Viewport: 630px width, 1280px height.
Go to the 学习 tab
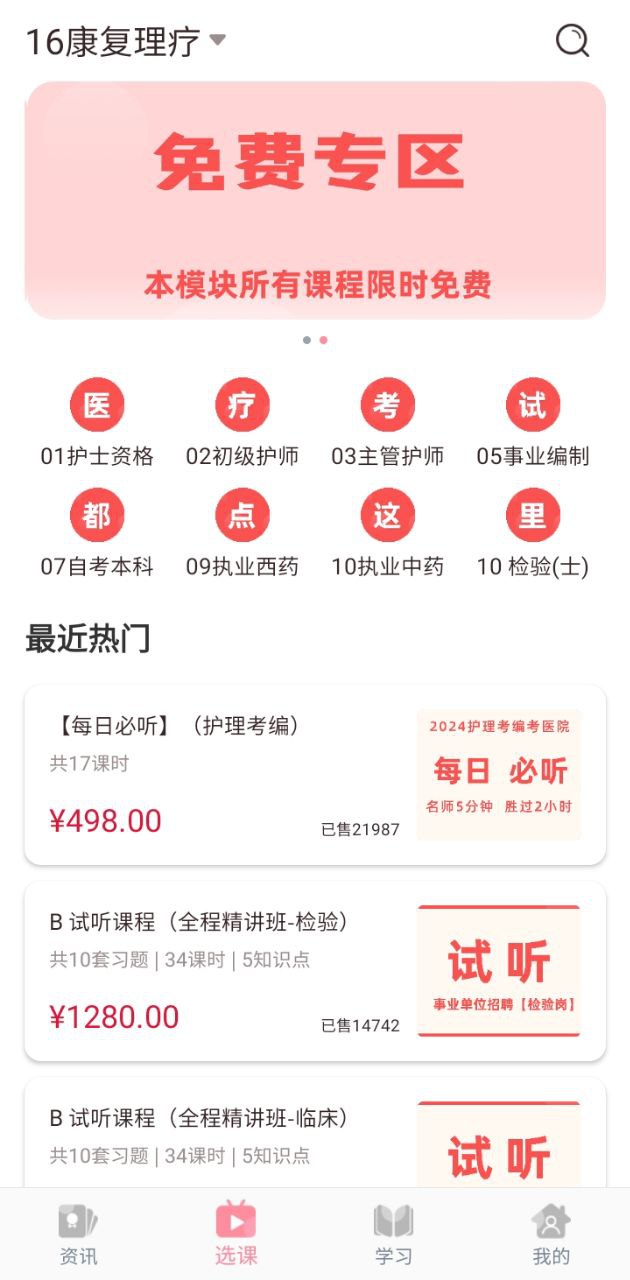[393, 1234]
